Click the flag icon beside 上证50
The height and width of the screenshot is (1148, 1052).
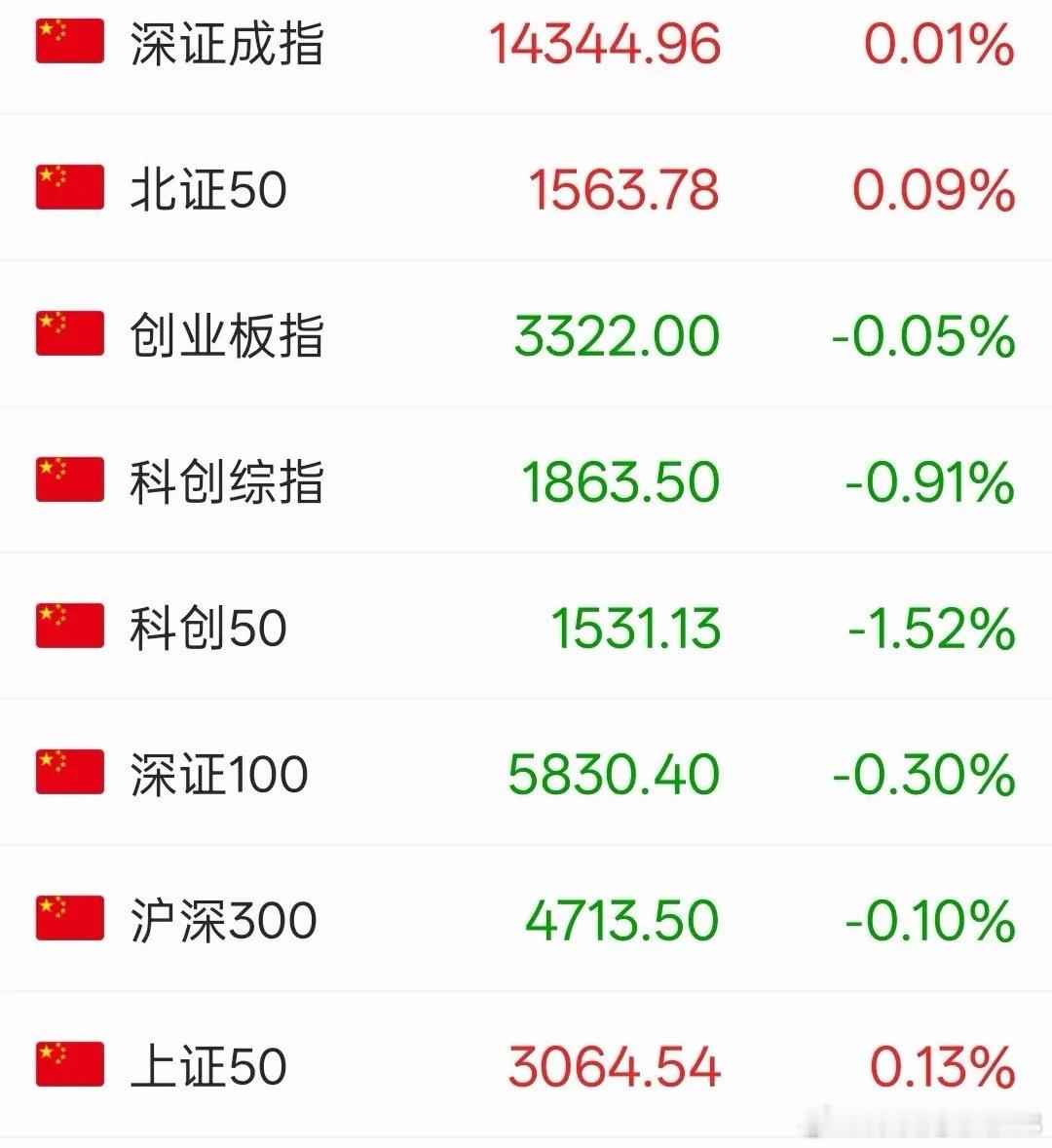pos(69,1061)
